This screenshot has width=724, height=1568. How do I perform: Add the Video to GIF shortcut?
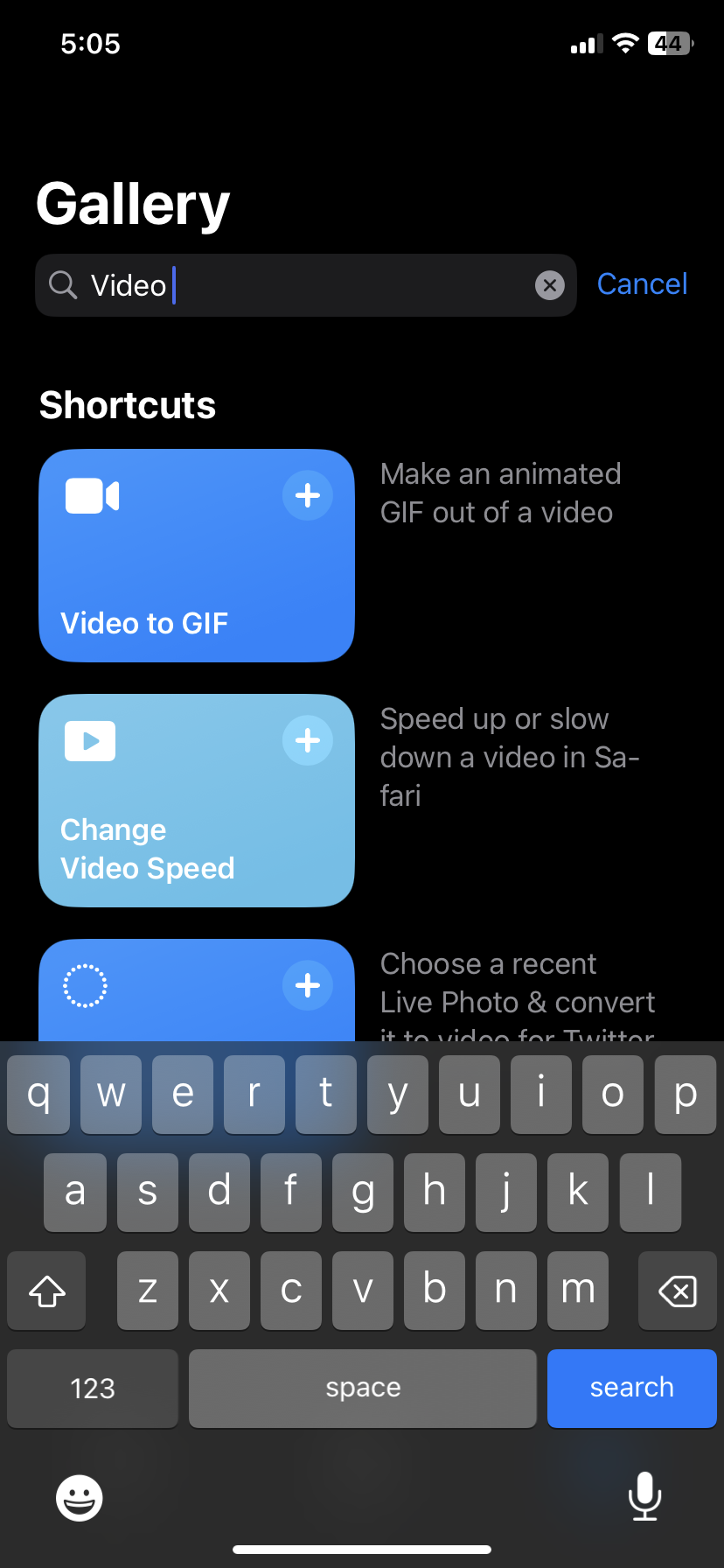[x=307, y=495]
